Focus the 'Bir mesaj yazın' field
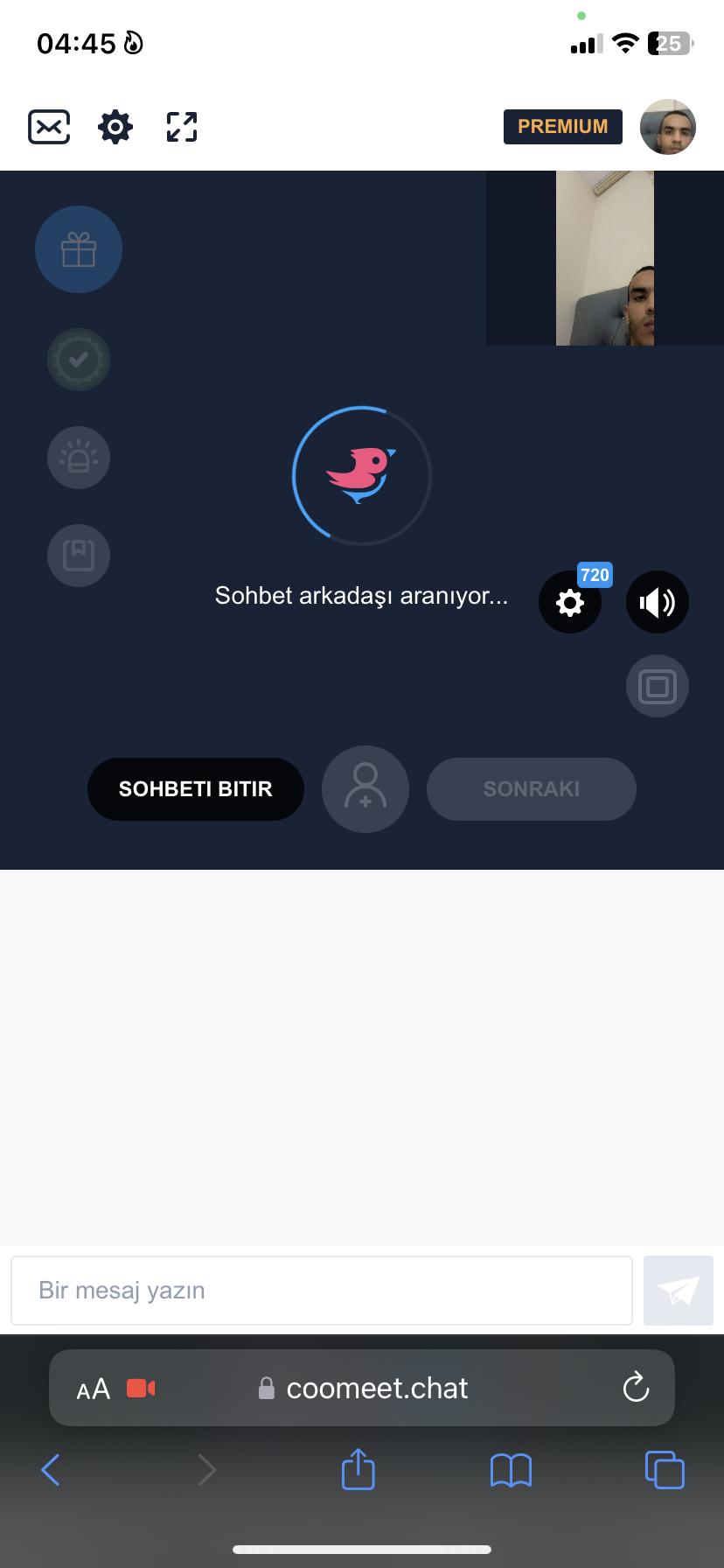The image size is (724, 1568). point(322,1291)
